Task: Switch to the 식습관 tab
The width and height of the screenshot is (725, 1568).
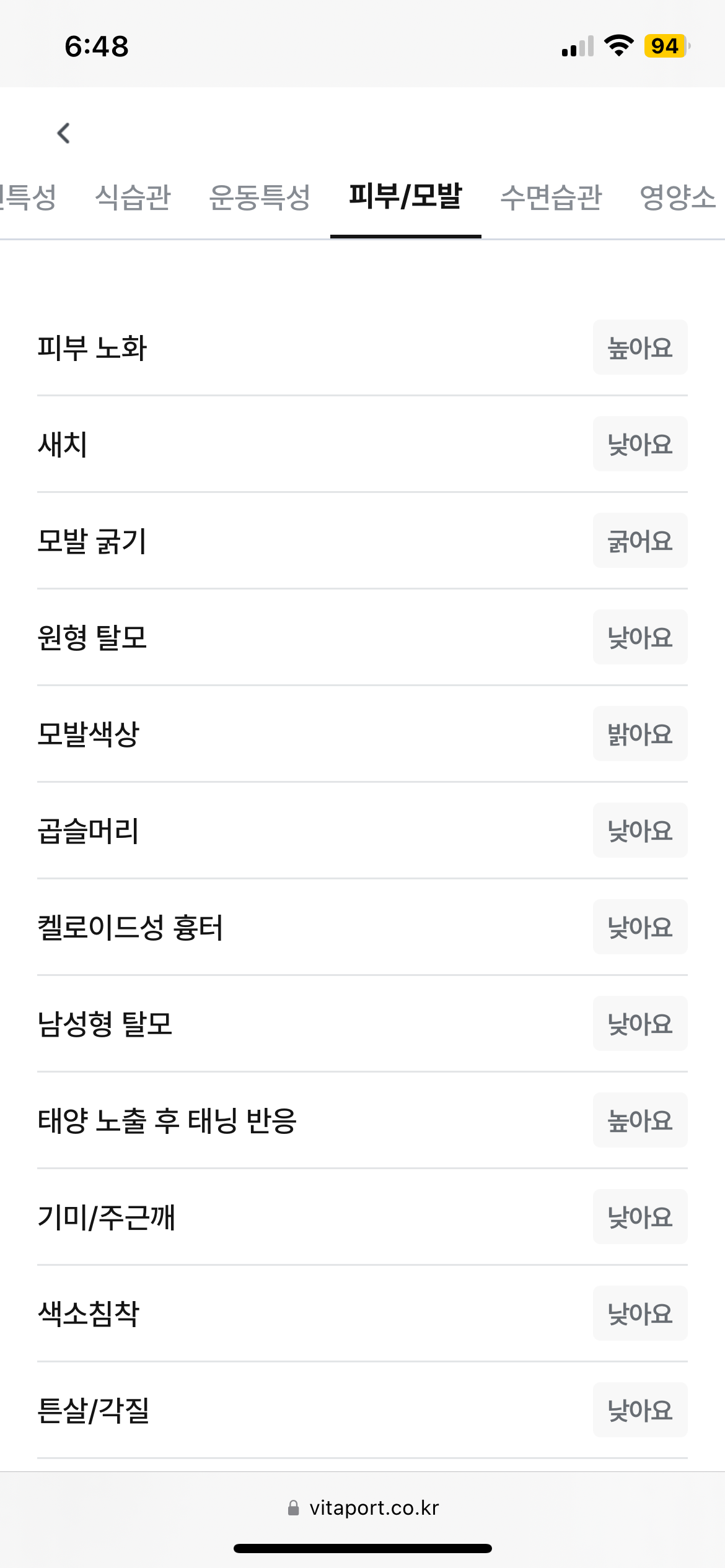Action: 133,198
